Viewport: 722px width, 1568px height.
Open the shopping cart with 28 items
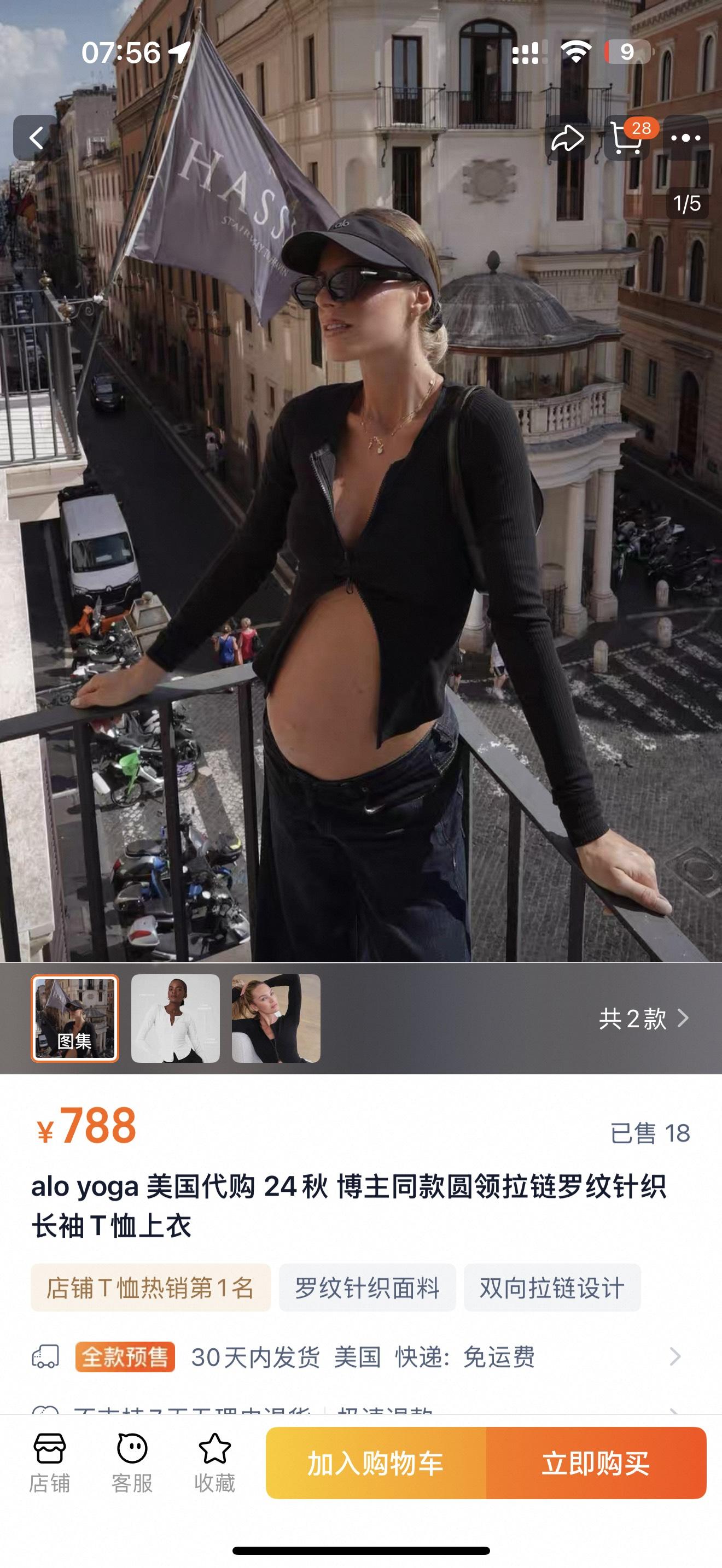point(627,138)
